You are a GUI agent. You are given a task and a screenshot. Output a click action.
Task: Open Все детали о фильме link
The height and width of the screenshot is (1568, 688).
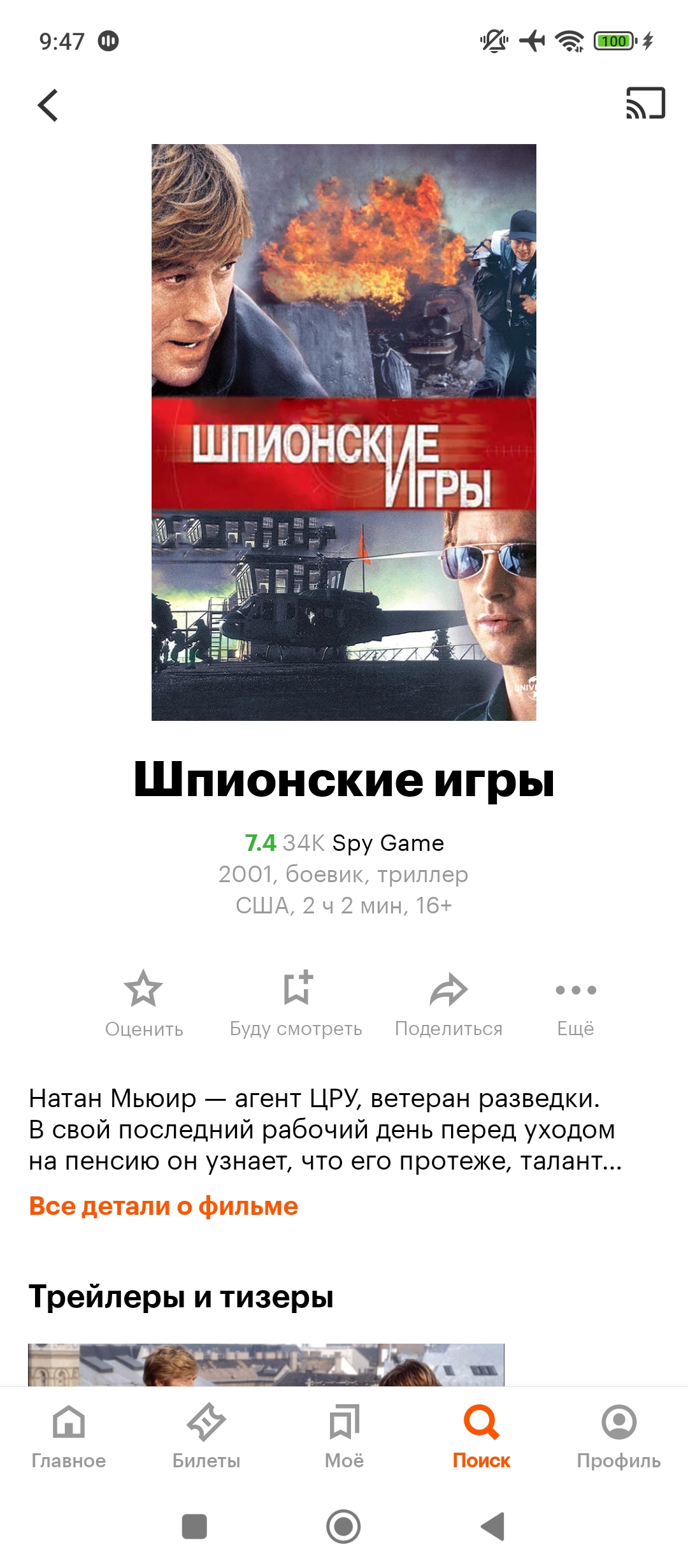point(164,1207)
